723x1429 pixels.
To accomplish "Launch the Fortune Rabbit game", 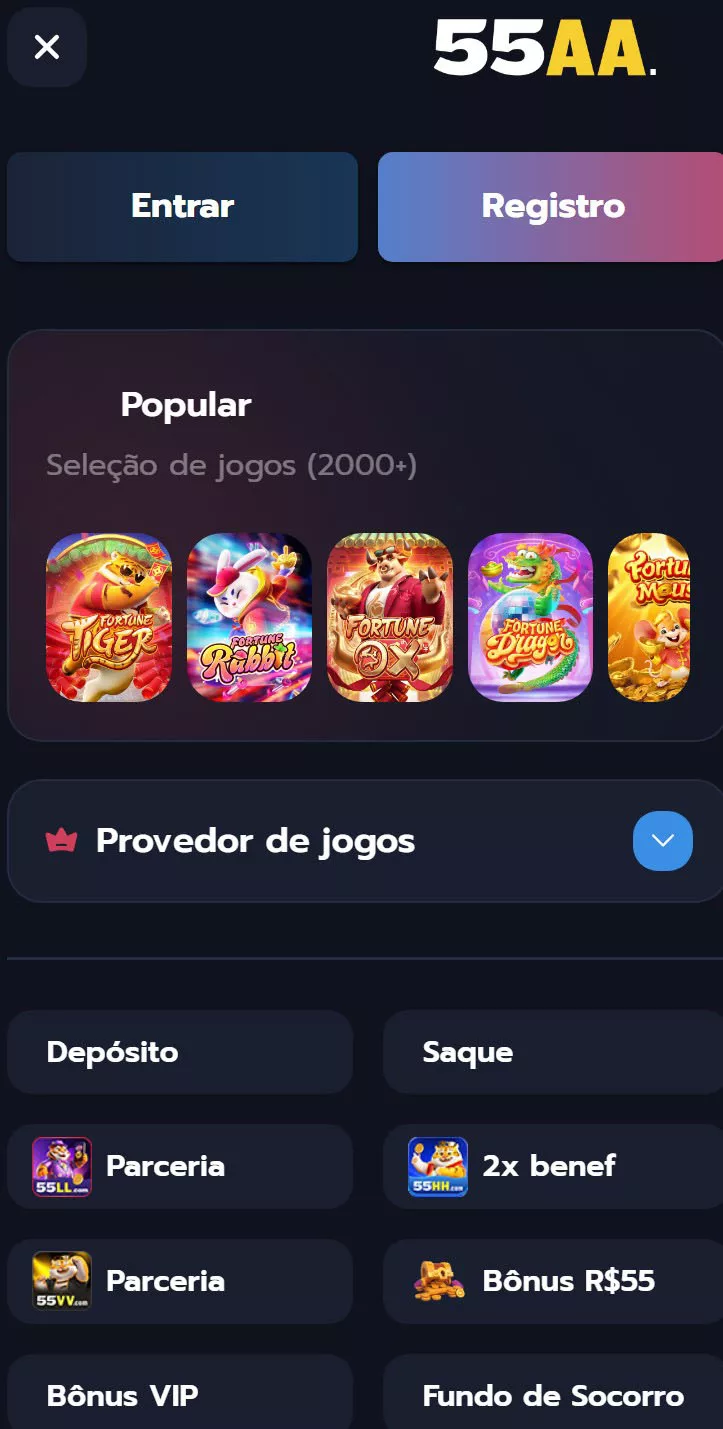I will 249,617.
